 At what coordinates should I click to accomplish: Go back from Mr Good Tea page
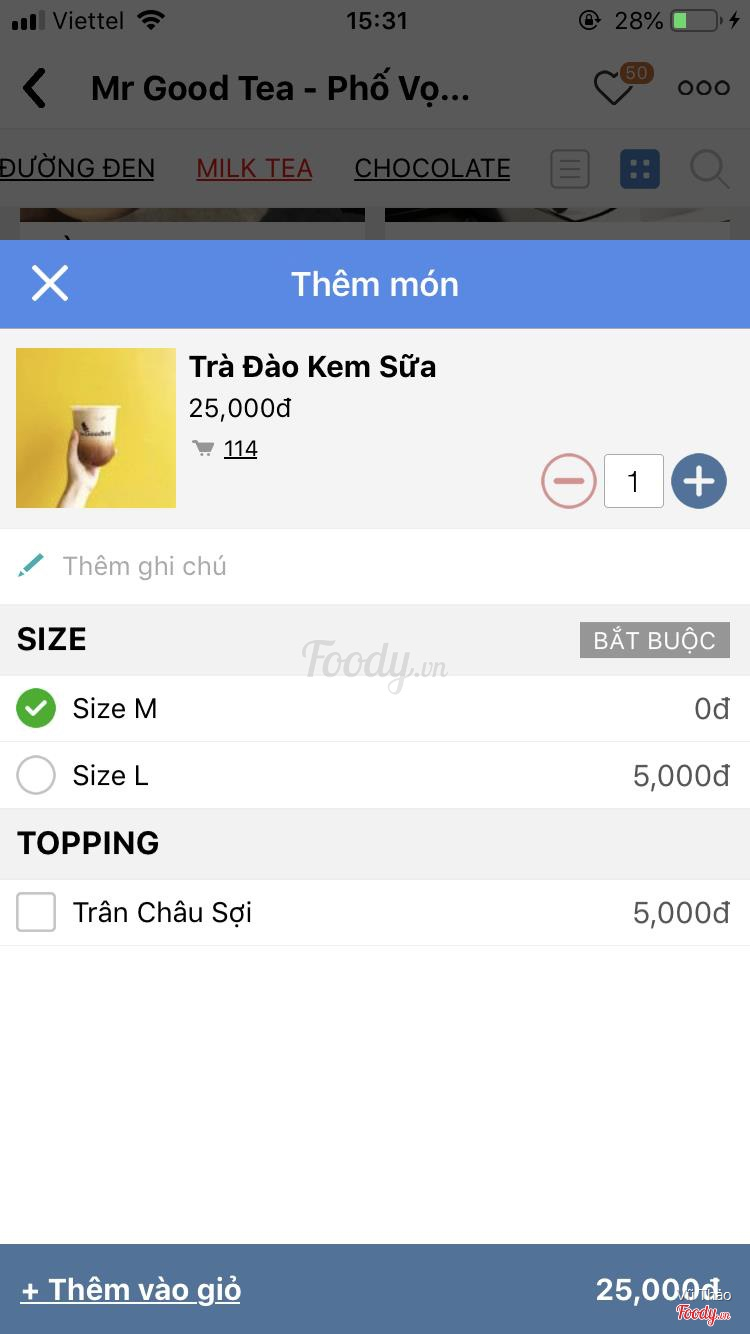coord(35,88)
